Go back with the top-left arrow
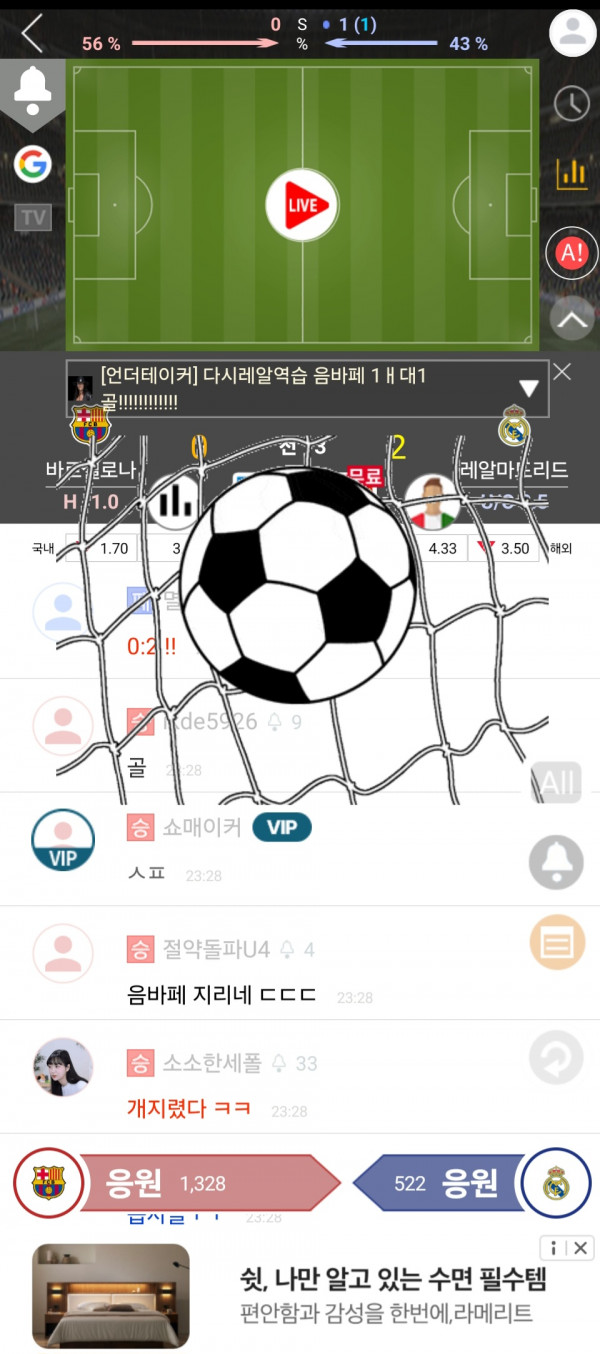The width and height of the screenshot is (600, 1354). click(32, 34)
